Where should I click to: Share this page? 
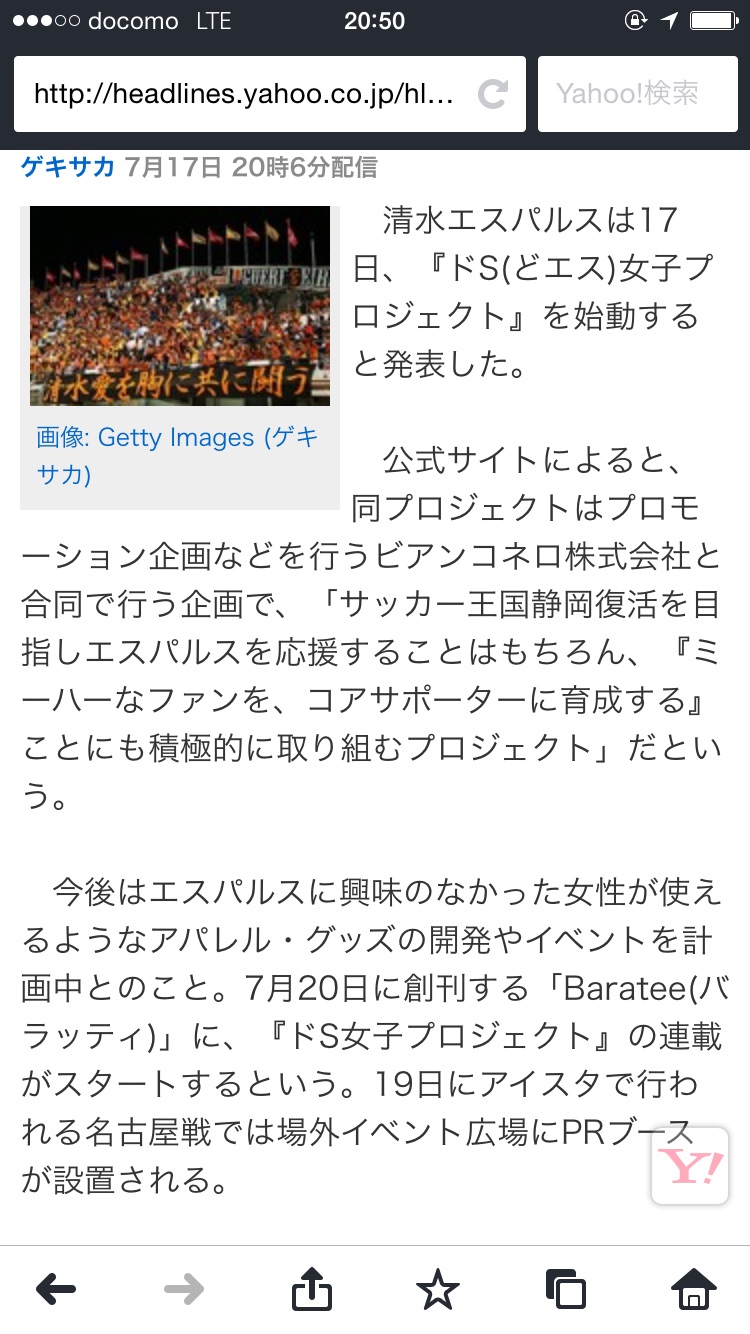point(311,1290)
